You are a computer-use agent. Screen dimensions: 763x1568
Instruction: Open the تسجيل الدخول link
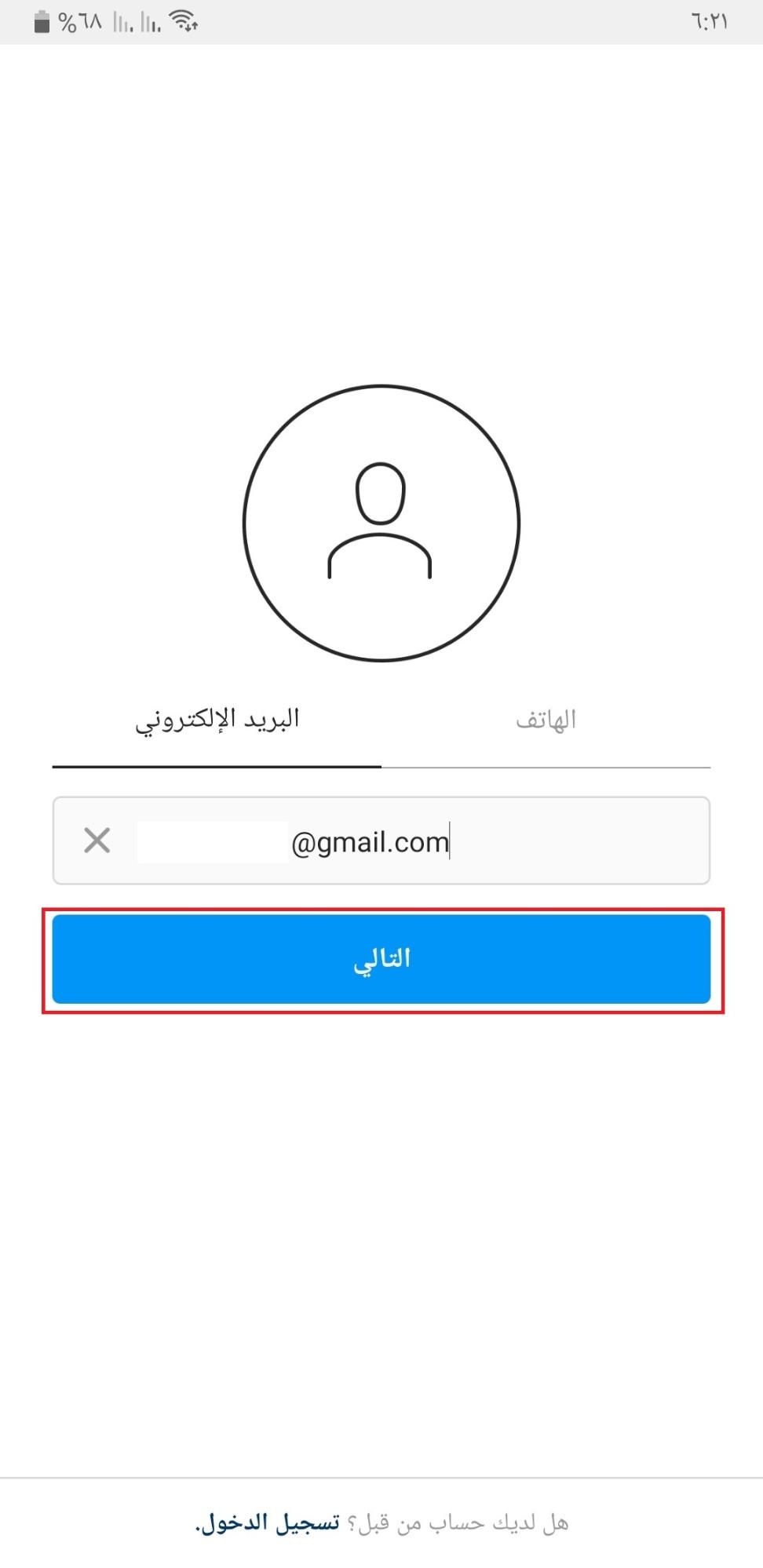point(268,1523)
